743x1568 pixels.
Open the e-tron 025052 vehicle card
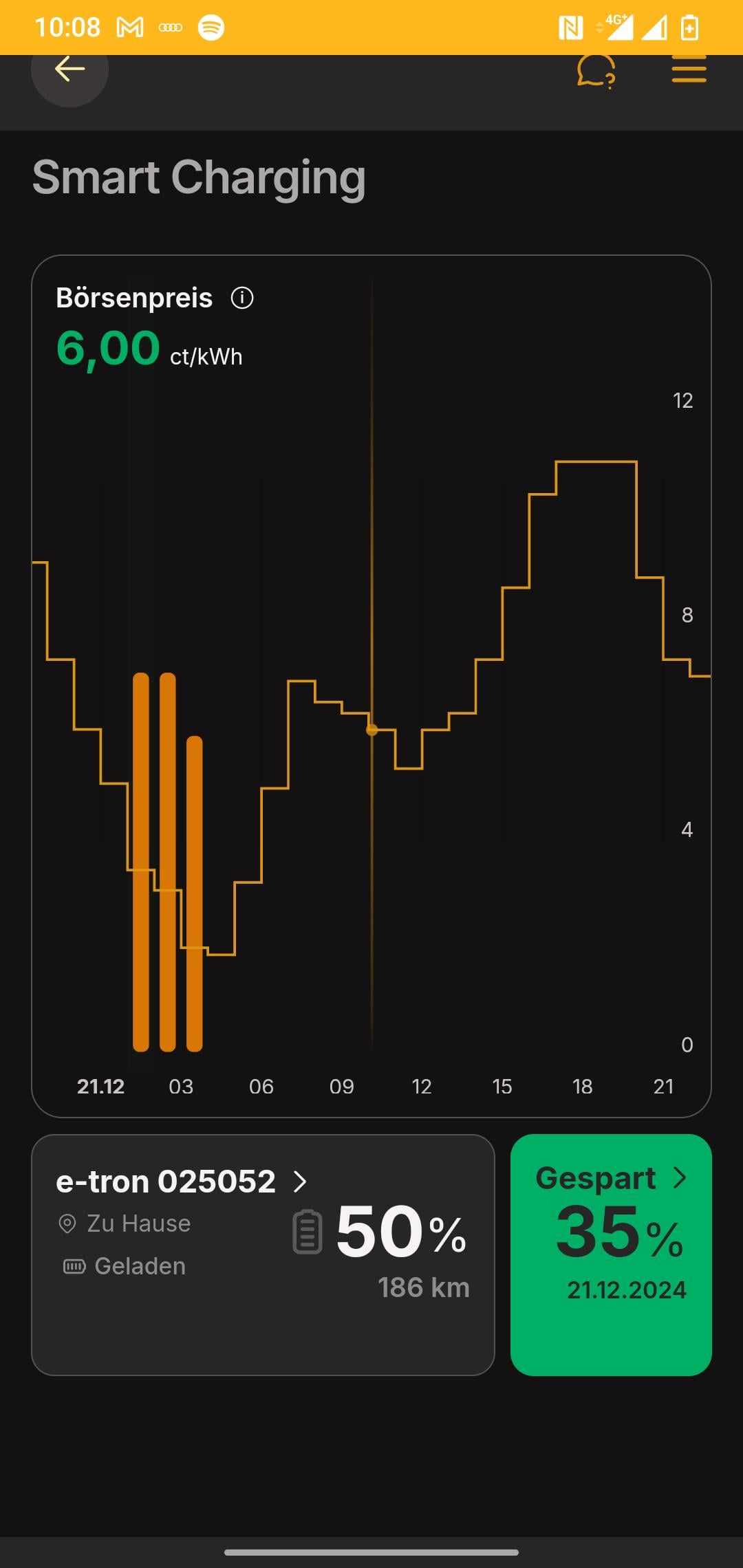pyautogui.click(x=263, y=1255)
